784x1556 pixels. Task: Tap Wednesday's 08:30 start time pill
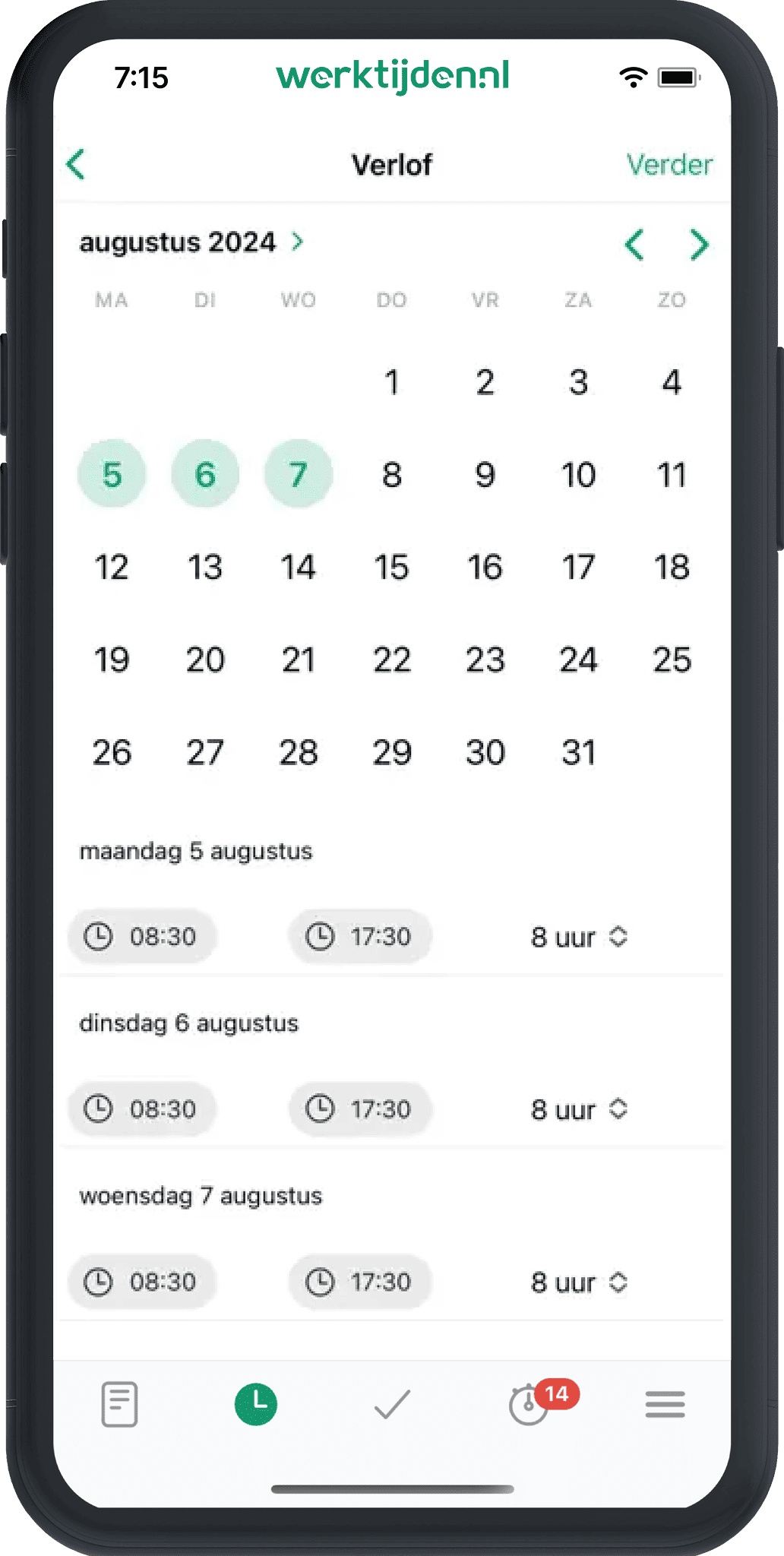click(x=141, y=1282)
